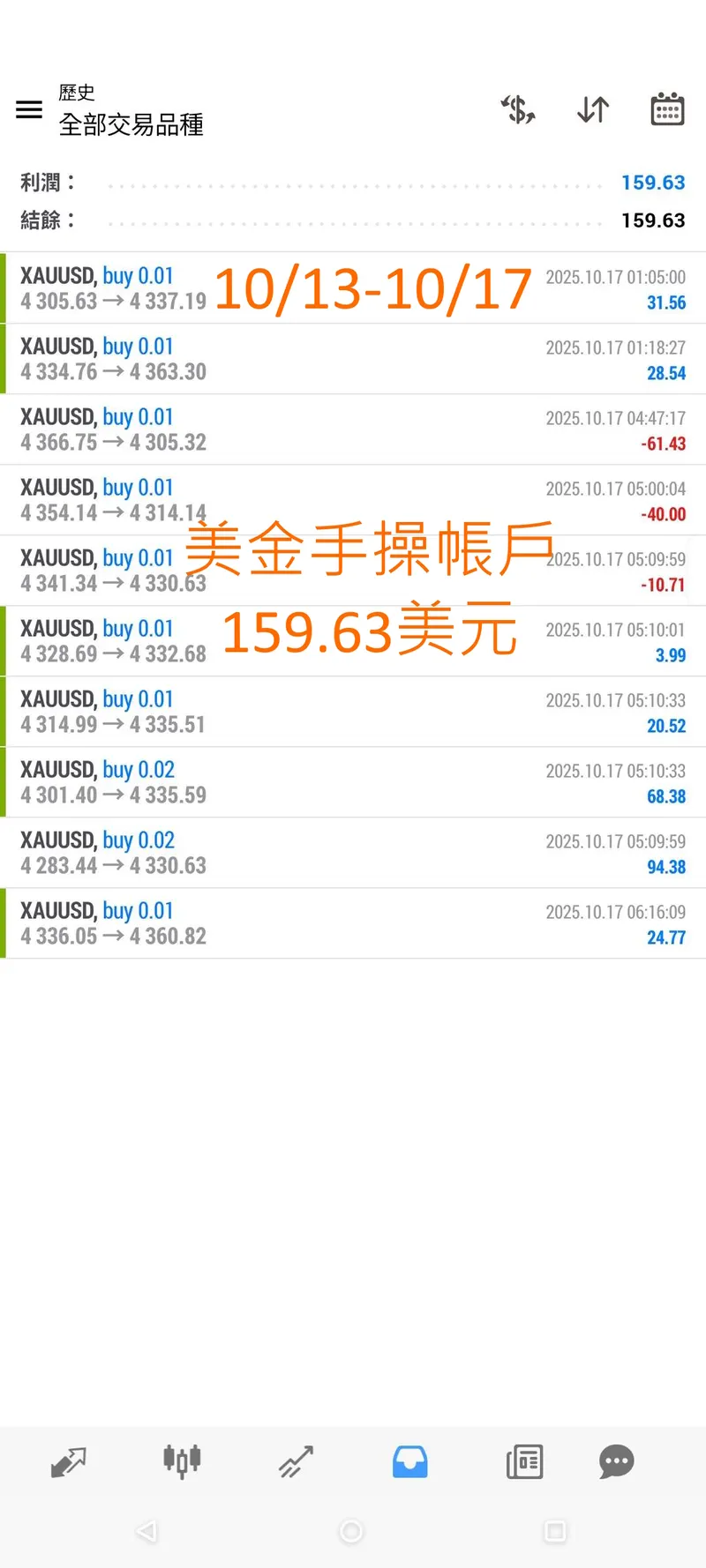Go to the Trade tab
706x1568 pixels.
[x=296, y=1461]
